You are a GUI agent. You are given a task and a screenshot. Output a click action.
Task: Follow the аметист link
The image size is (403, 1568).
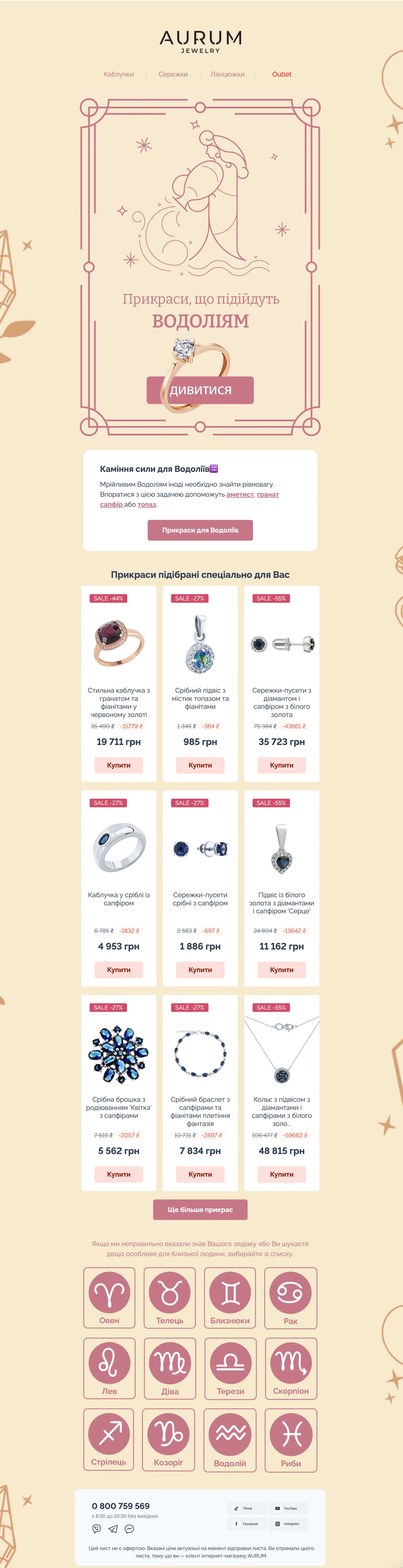coord(239,494)
